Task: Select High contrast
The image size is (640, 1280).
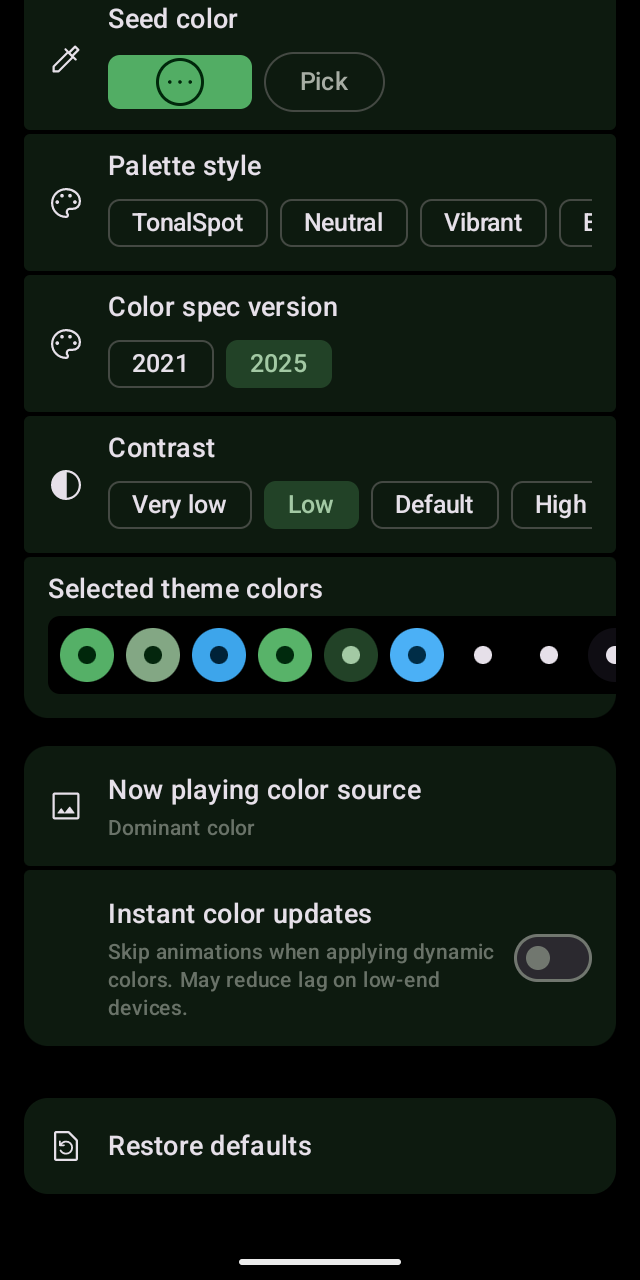Action: coord(556,505)
